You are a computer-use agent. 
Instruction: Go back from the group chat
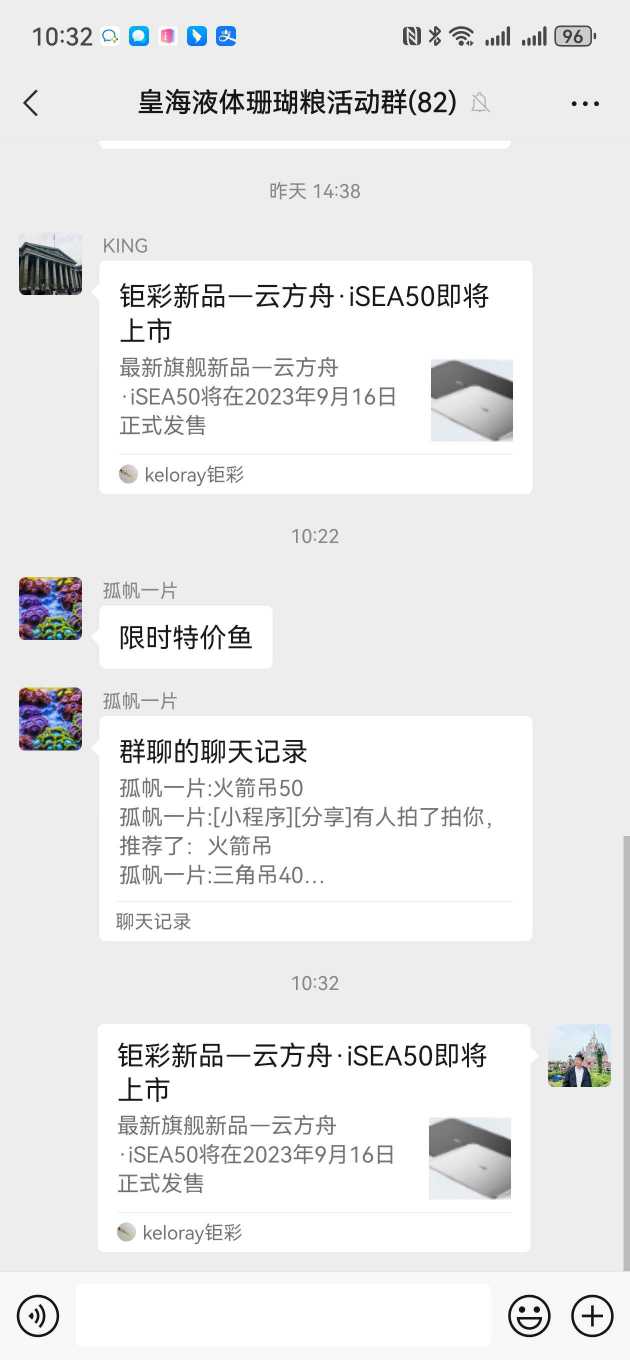[31, 102]
